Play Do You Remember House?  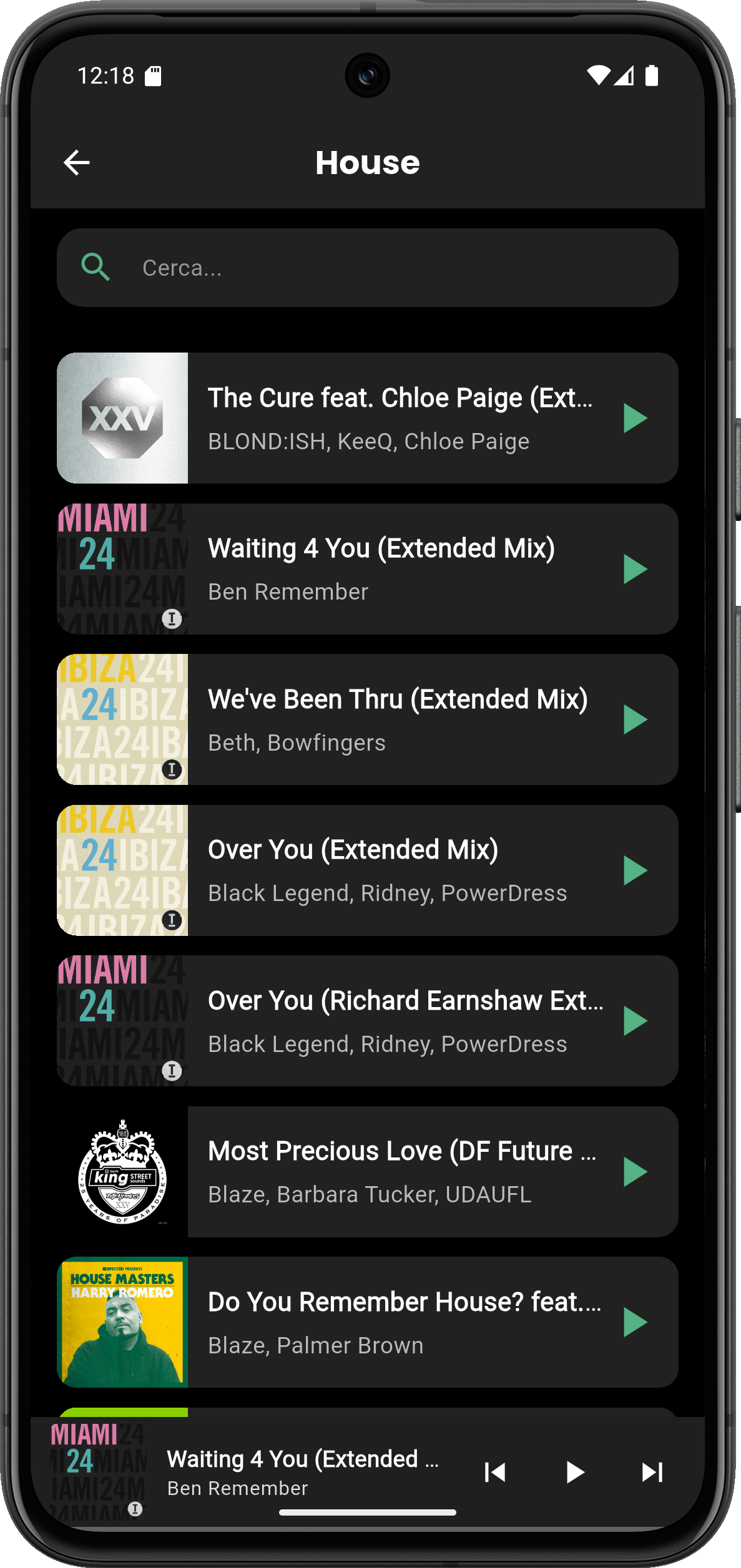pyautogui.click(x=635, y=1322)
